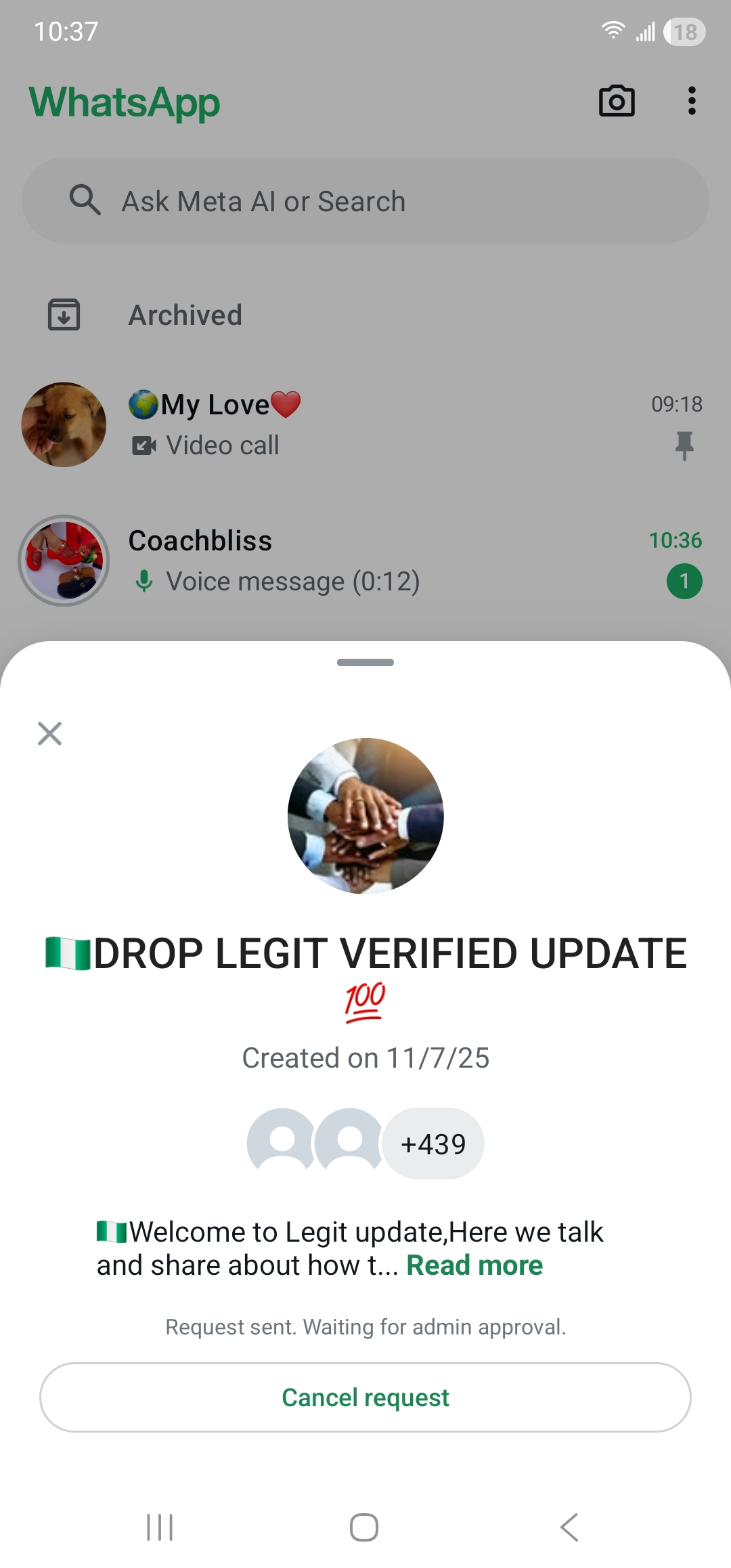Image resolution: width=731 pixels, height=1568 pixels.
Task: Open the camera icon
Action: click(617, 102)
